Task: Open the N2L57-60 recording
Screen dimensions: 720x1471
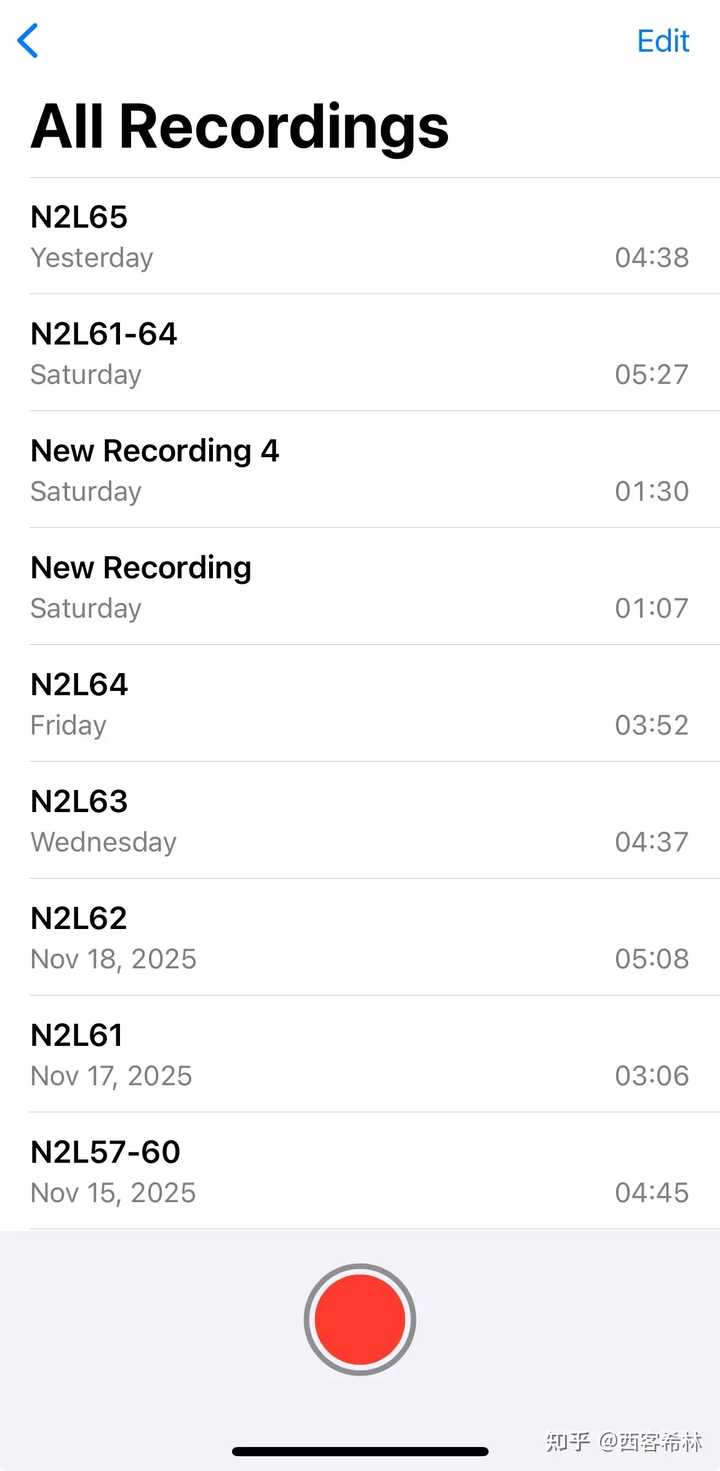Action: click(360, 1171)
